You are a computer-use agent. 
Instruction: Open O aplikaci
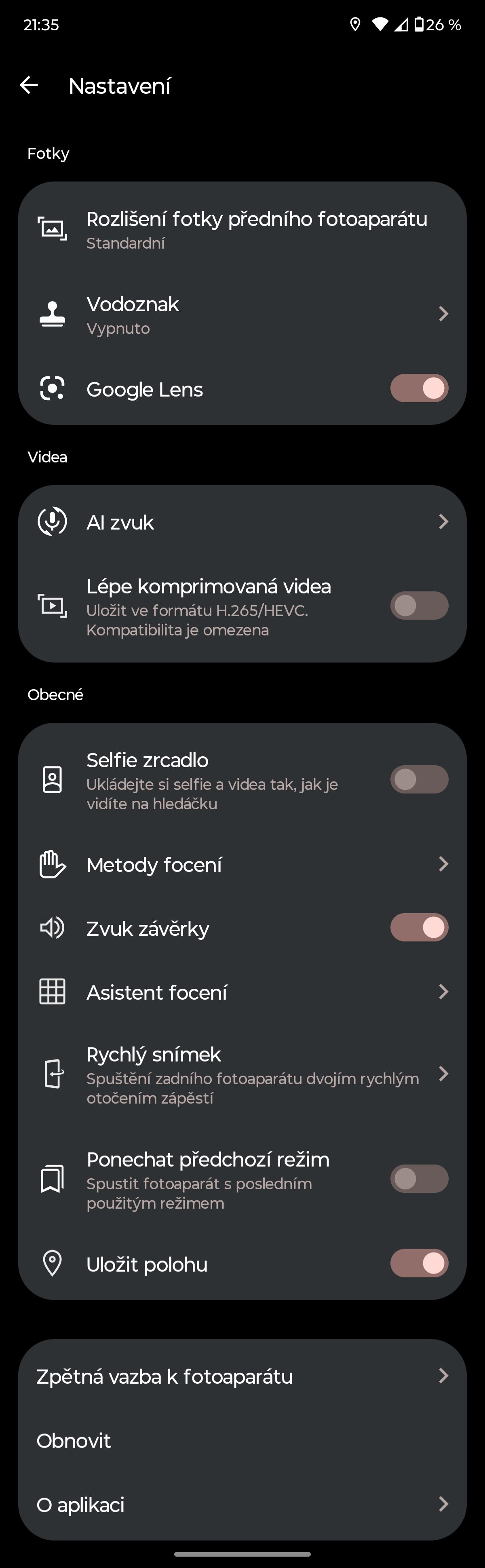tap(242, 1505)
